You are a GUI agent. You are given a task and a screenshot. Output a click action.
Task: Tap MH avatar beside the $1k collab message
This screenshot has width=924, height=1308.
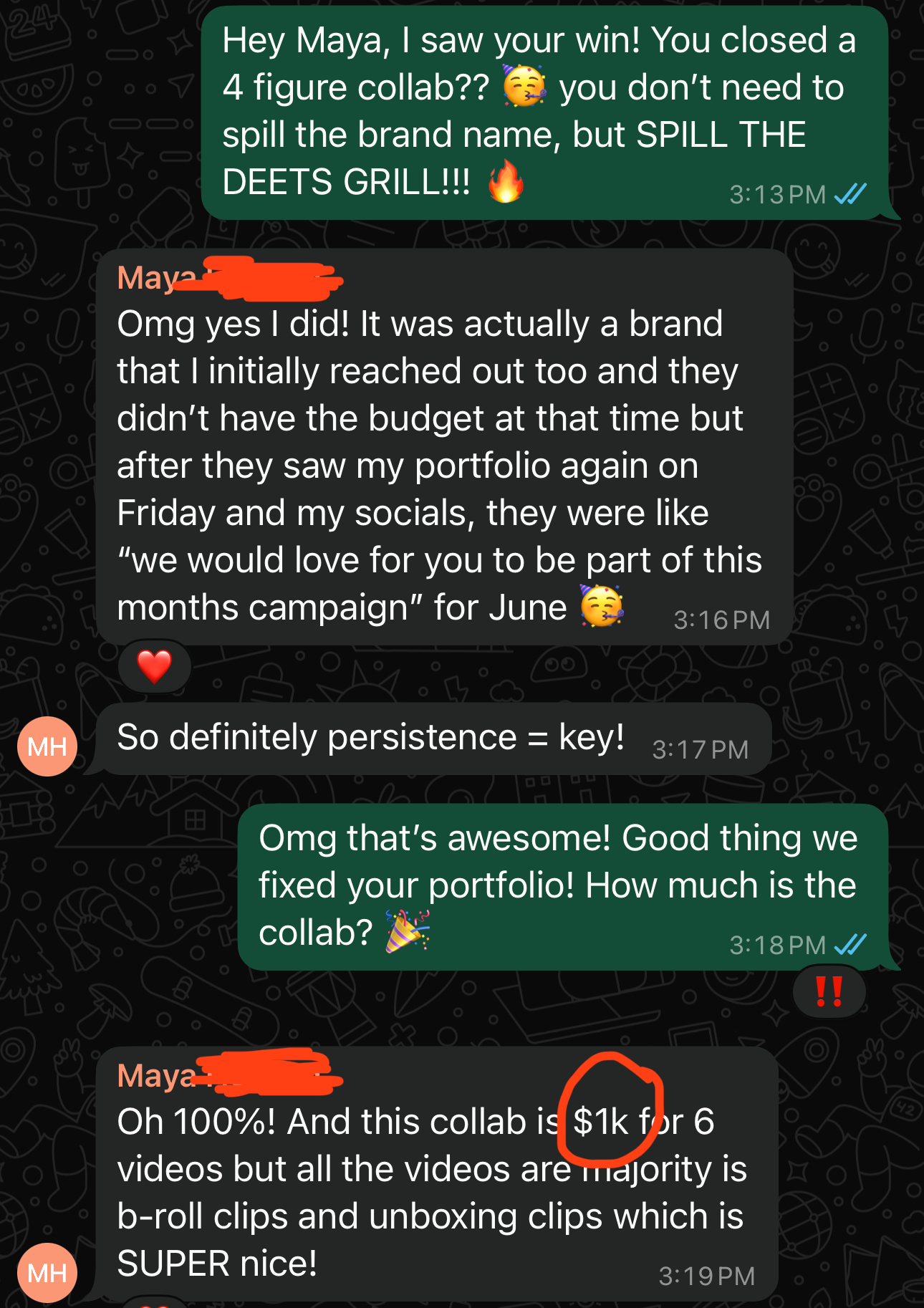(x=47, y=1272)
